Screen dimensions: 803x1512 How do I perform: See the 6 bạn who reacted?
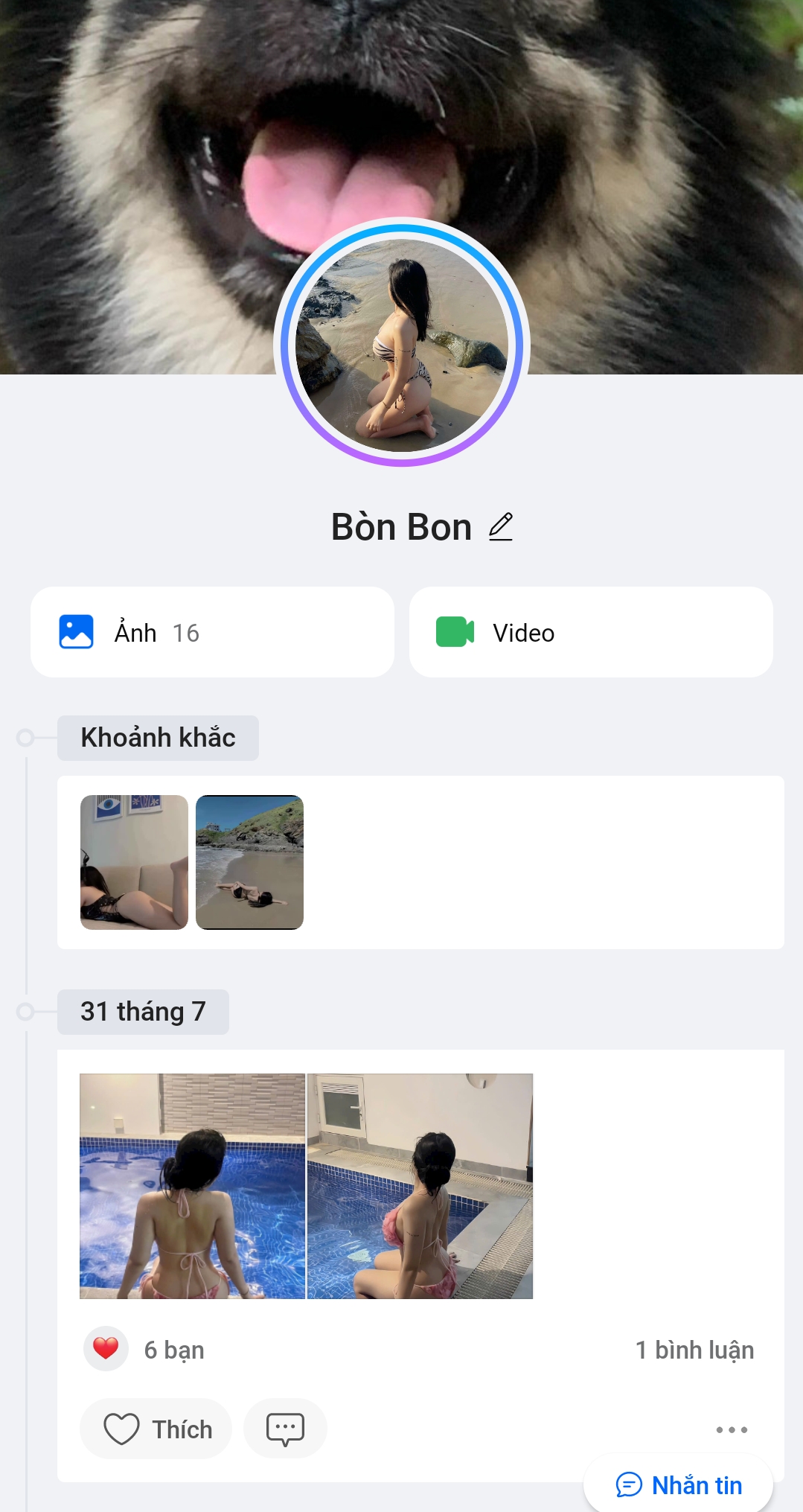pyautogui.click(x=173, y=1350)
